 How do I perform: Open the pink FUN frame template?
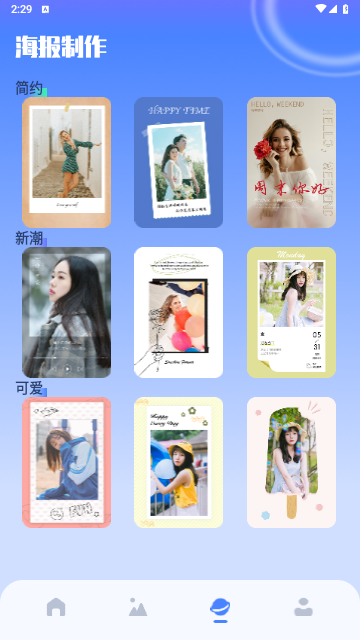click(x=67, y=462)
